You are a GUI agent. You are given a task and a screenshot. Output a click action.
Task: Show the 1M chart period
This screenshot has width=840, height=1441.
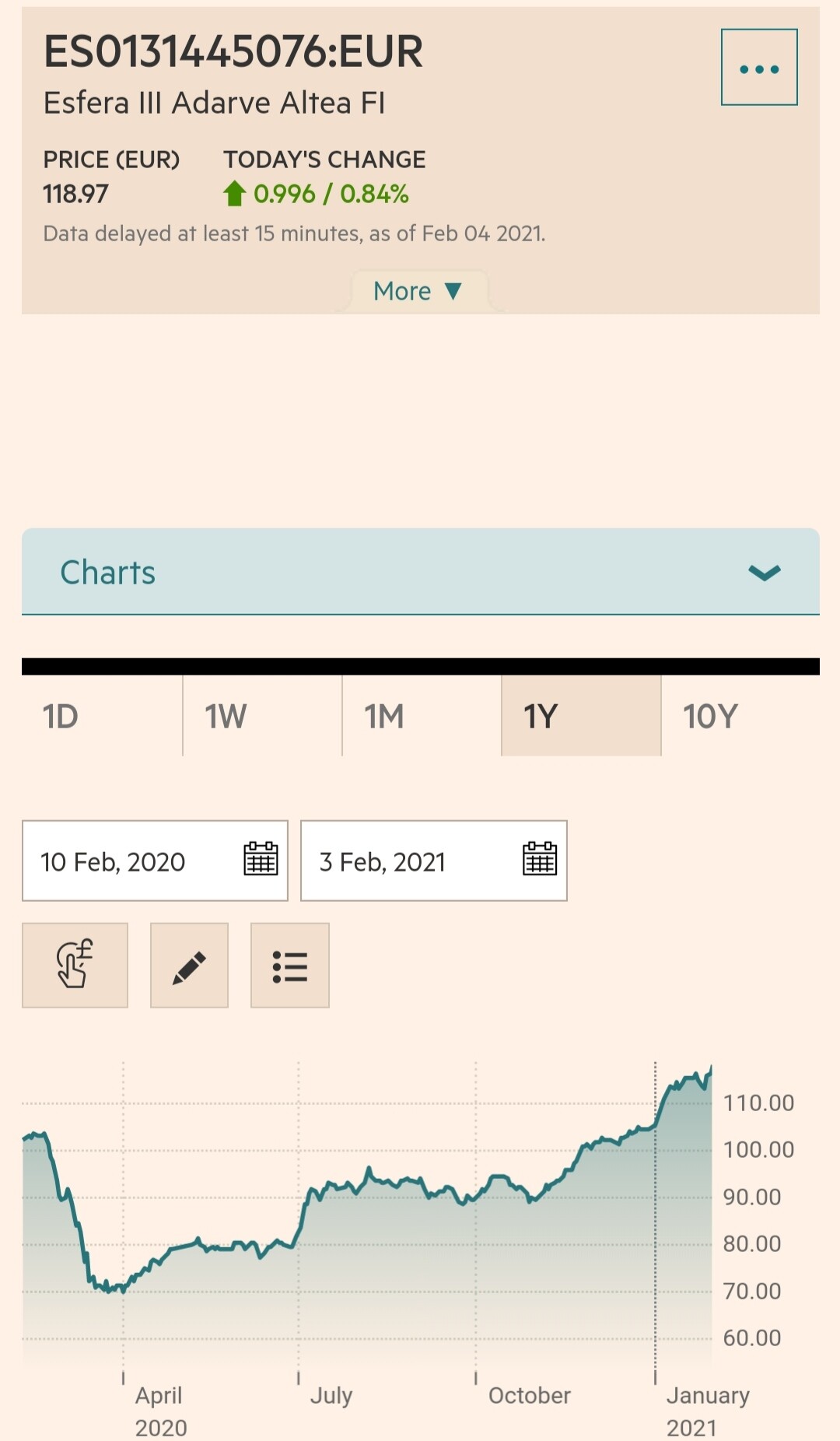(422, 716)
